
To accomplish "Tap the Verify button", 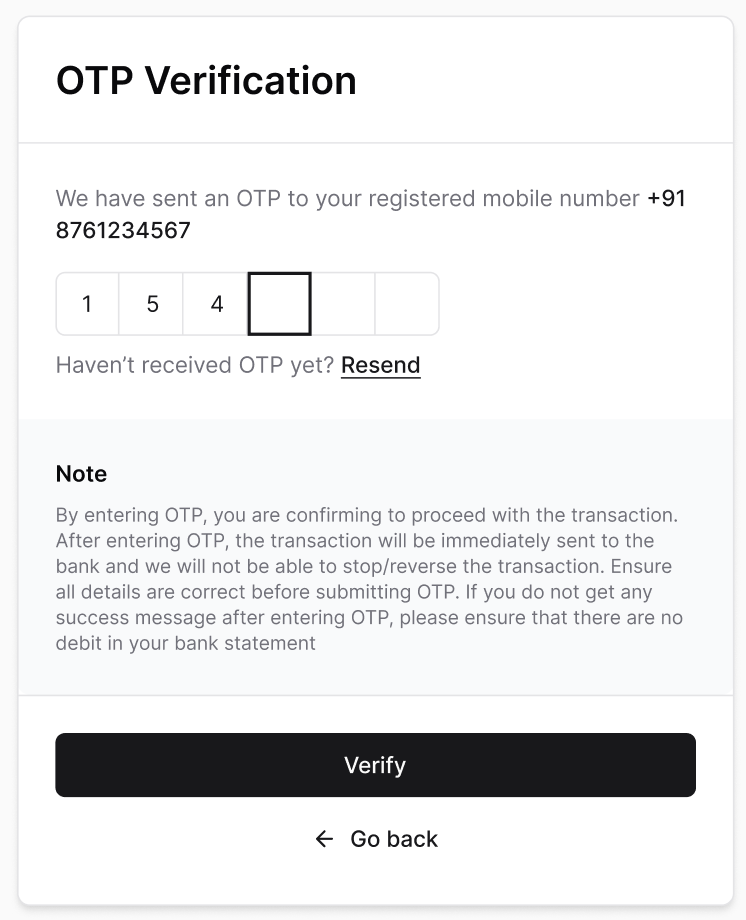I will pyautogui.click(x=375, y=765).
